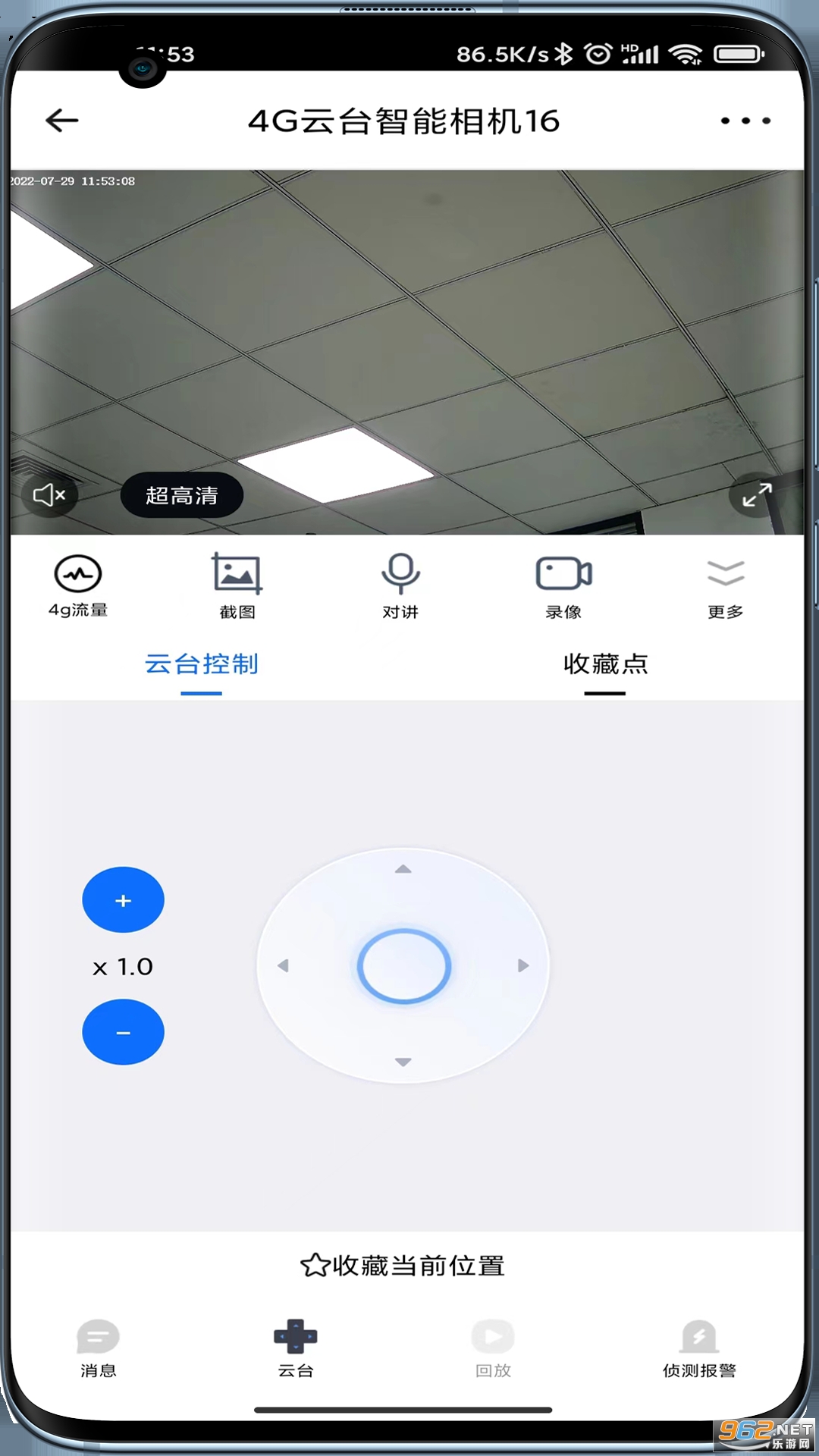This screenshot has width=819, height=1456.
Task: Go back using the top-left arrow
Action: [62, 121]
